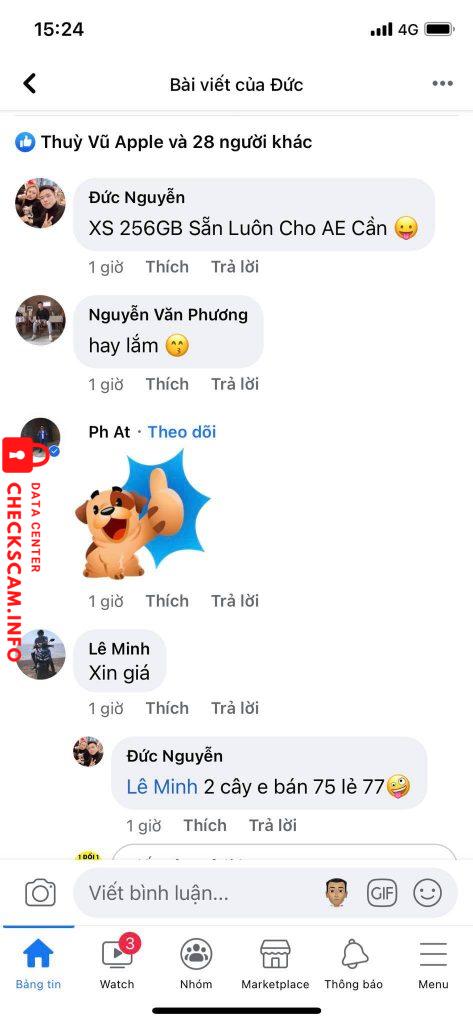Go back from Đức's post
This screenshot has width=473, height=1024.
(29, 84)
